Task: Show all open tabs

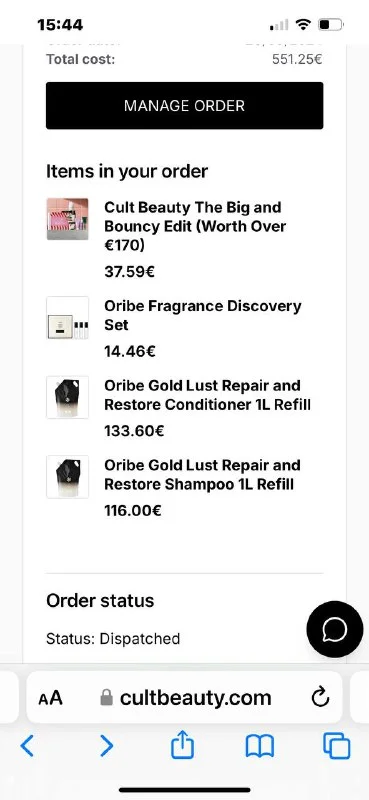Action: tap(337, 746)
